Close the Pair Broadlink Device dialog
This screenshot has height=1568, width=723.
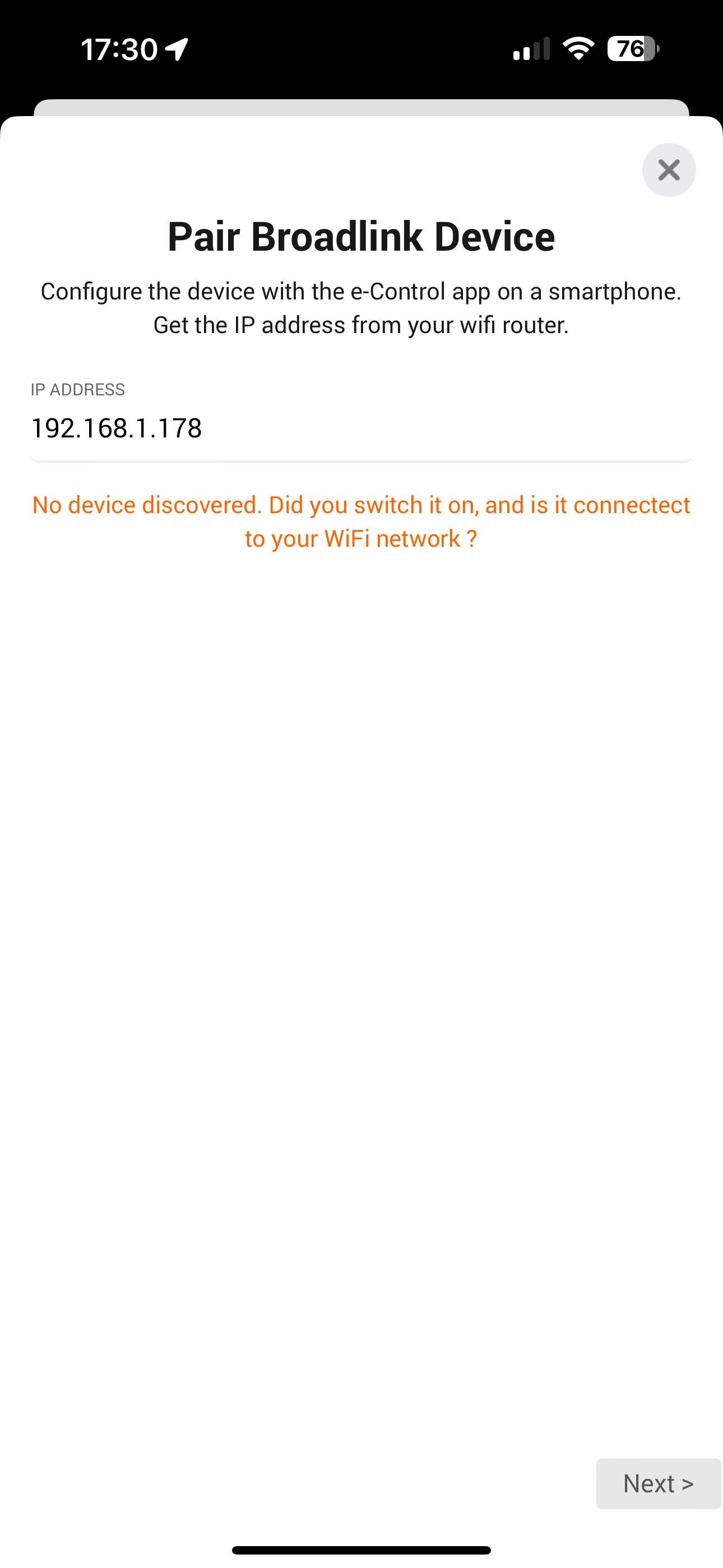[668, 170]
